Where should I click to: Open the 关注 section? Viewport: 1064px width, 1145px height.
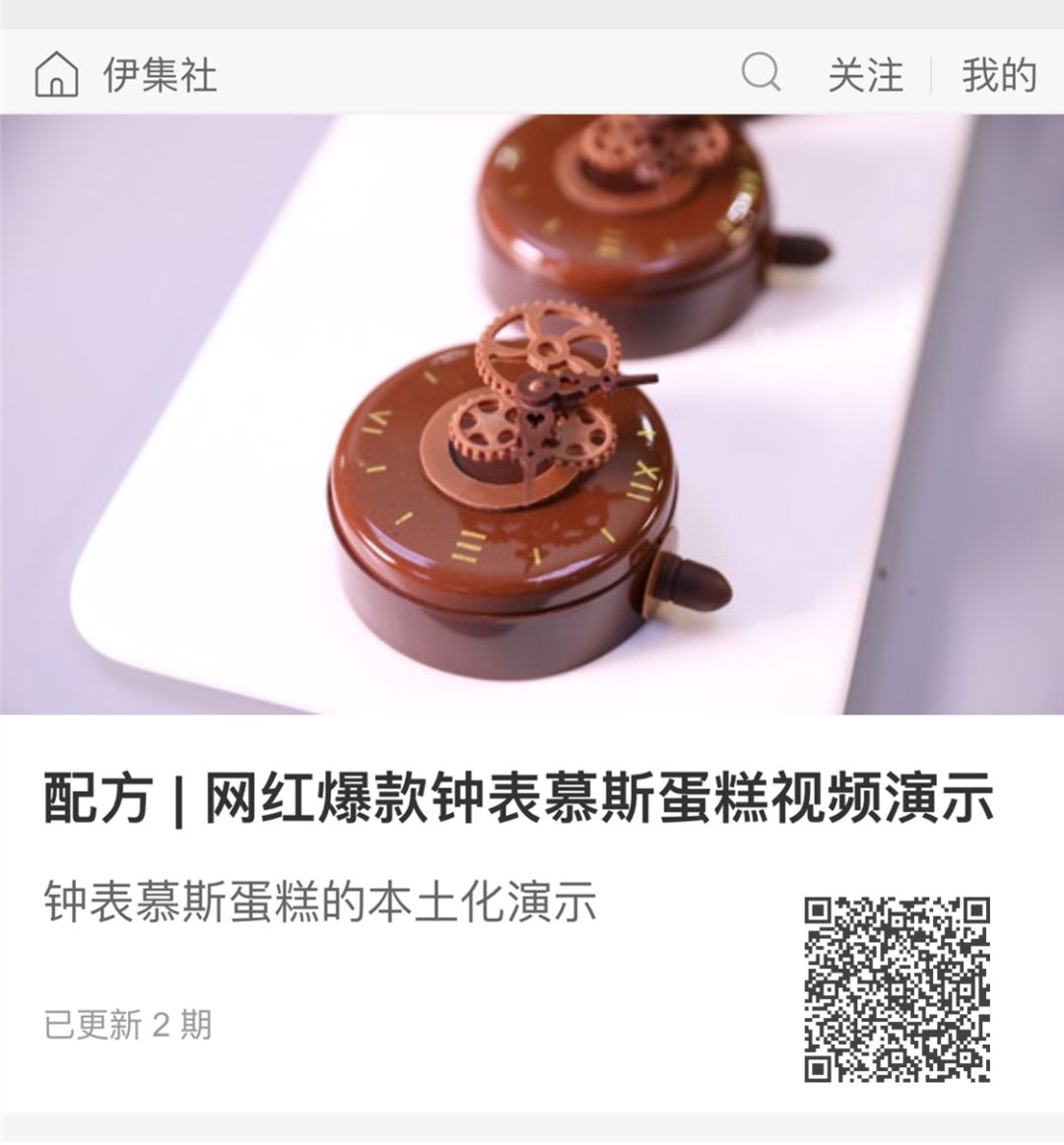865,75
